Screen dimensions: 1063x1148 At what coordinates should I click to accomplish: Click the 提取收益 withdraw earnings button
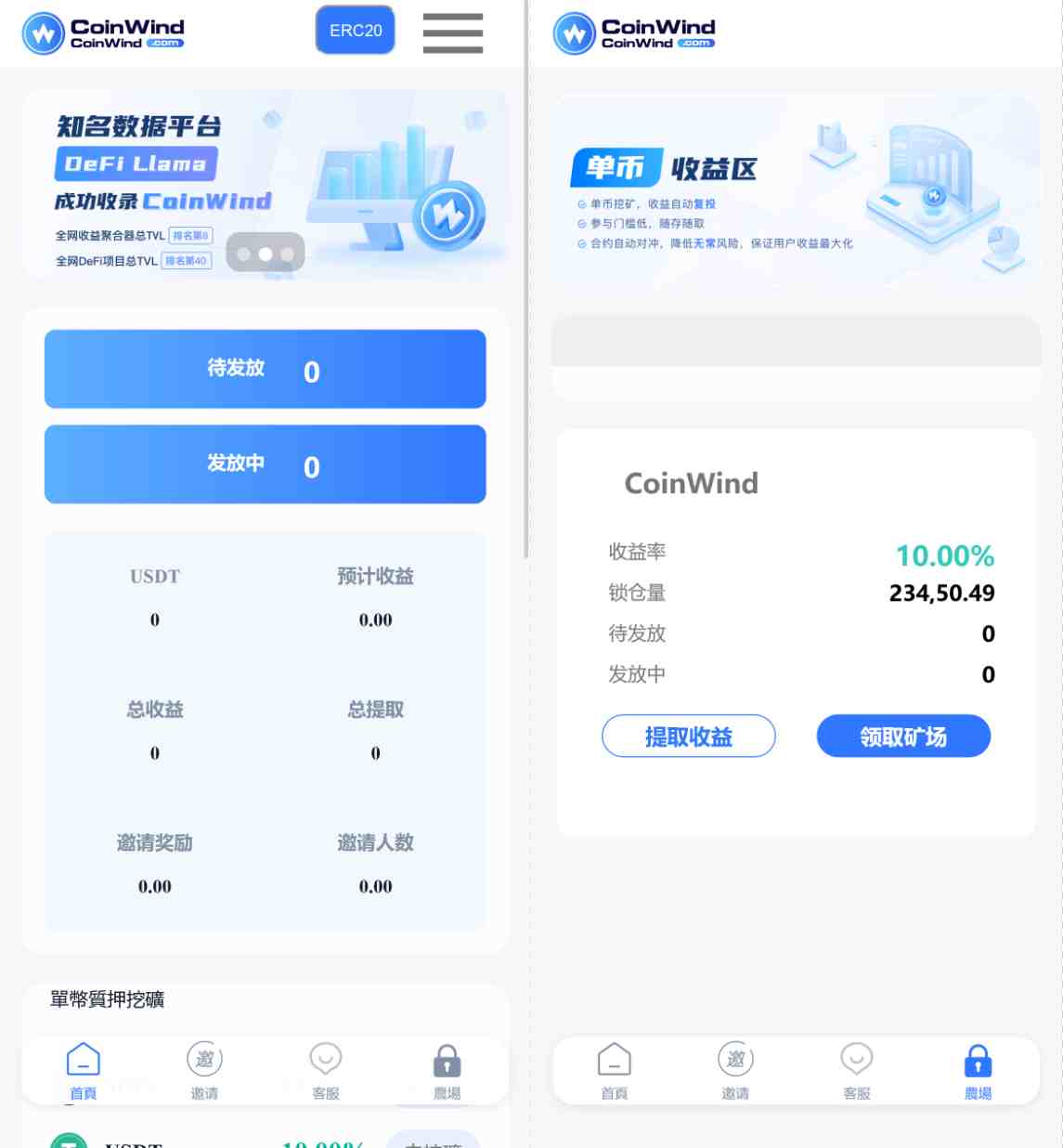(x=689, y=736)
